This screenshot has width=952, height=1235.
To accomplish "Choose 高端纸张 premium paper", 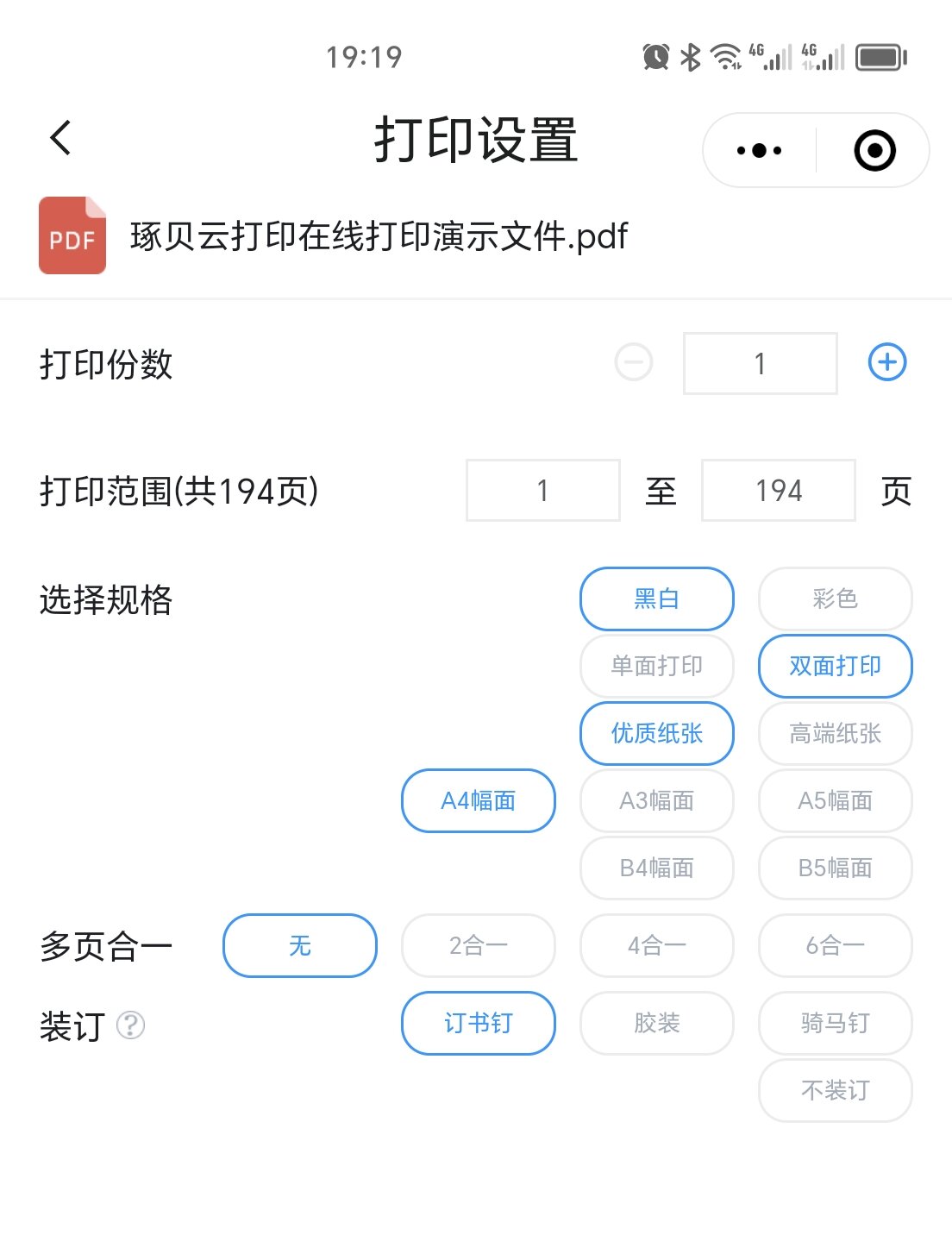I will pos(834,733).
